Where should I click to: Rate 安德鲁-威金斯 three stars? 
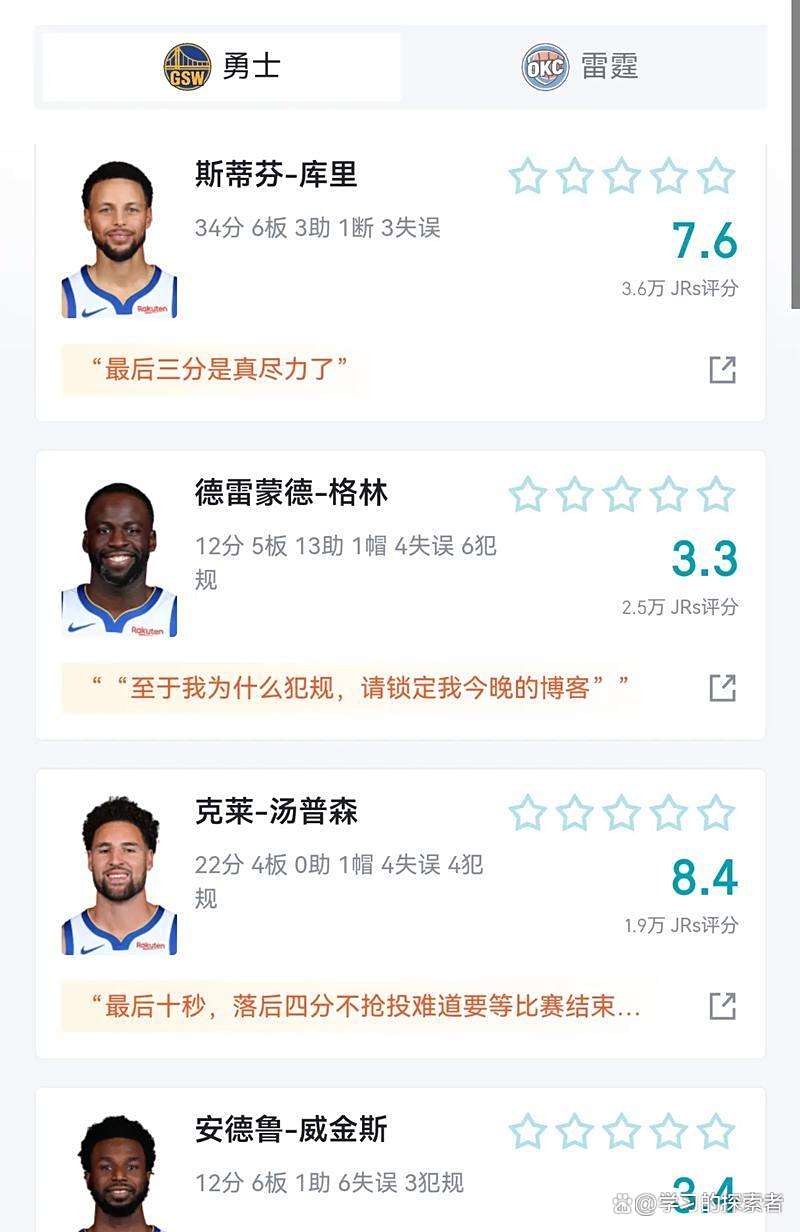click(x=621, y=1132)
